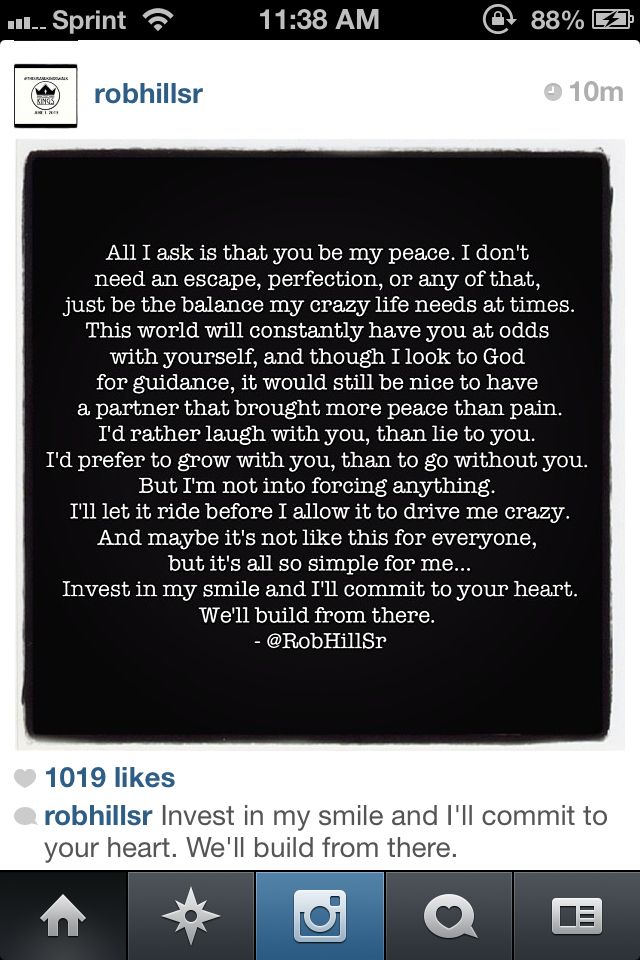This screenshot has height=960, width=640.
Task: Open robhillsr's name in the caption
Action: (98, 816)
